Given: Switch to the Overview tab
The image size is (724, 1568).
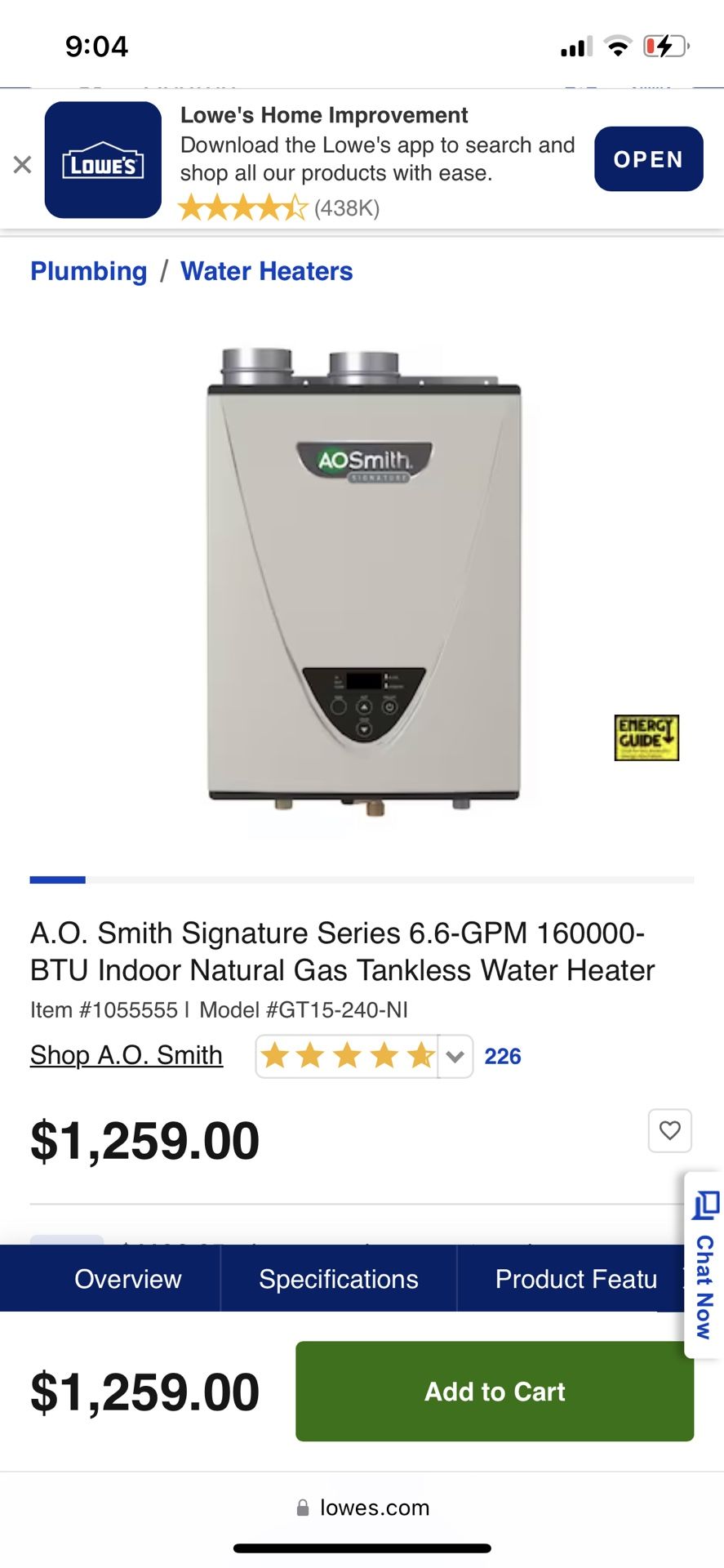Looking at the screenshot, I should [127, 1278].
